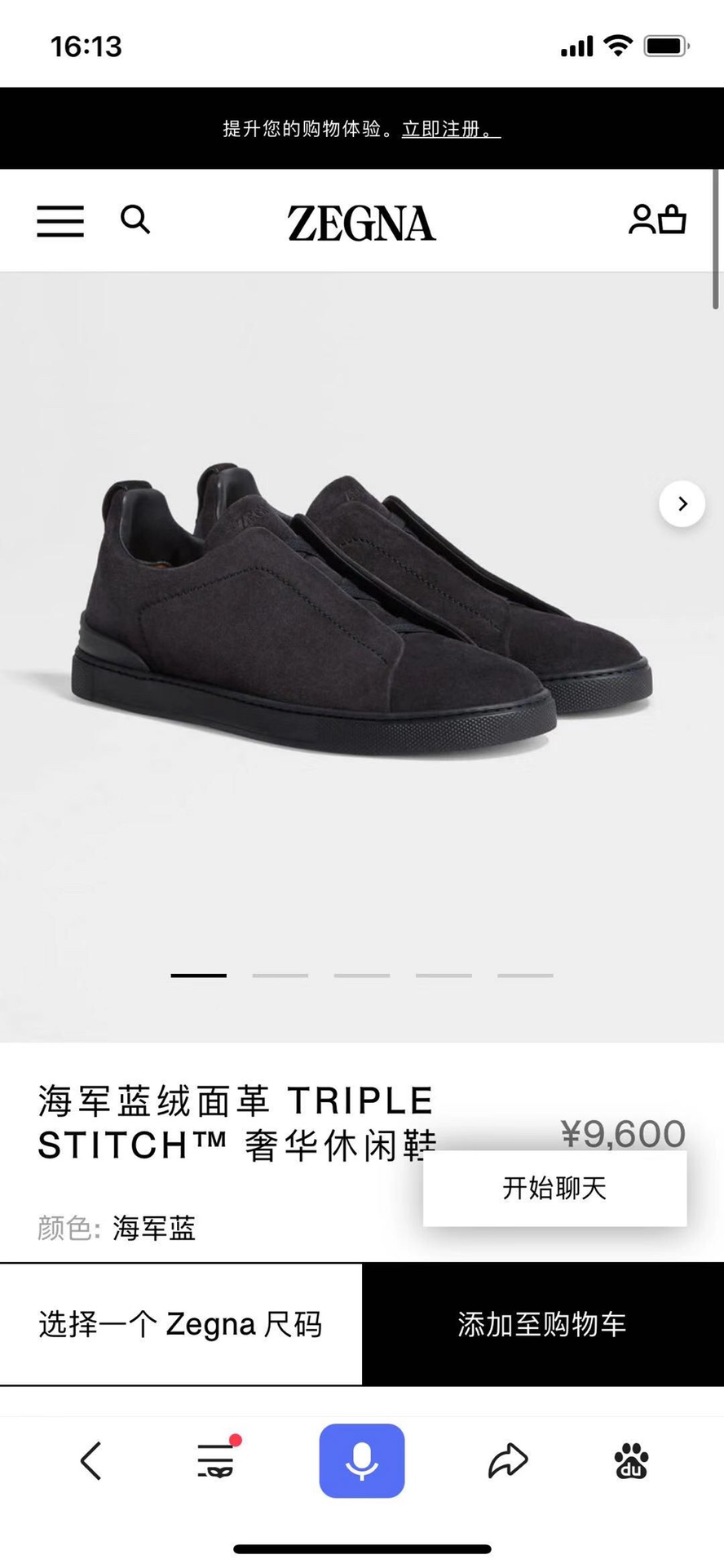This screenshot has height=1568, width=724.
Task: Open the account profile icon
Action: pyautogui.click(x=642, y=219)
